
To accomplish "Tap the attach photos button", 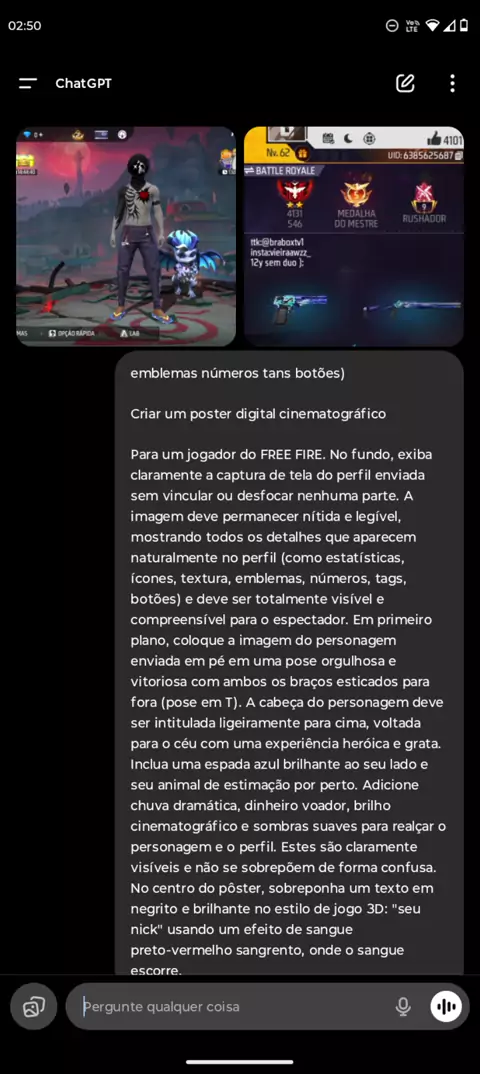I will coord(34,1006).
